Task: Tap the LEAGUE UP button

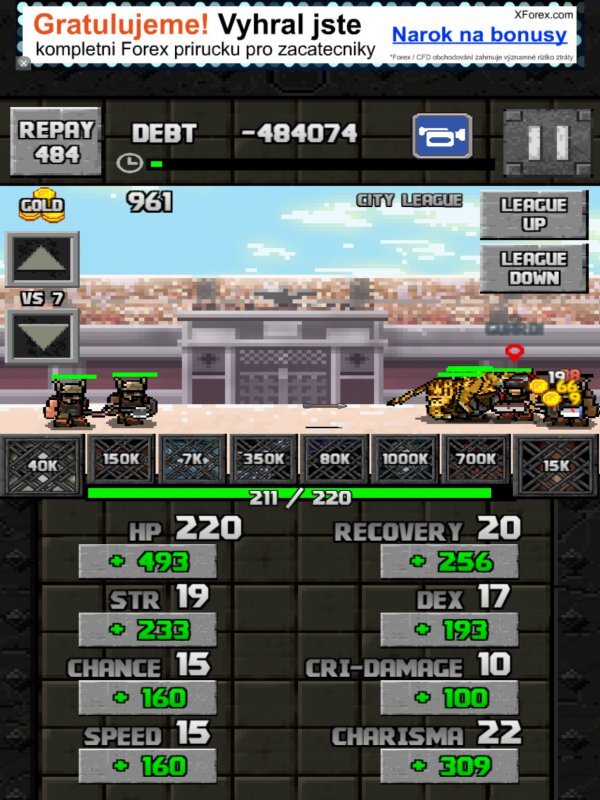Action: click(533, 214)
